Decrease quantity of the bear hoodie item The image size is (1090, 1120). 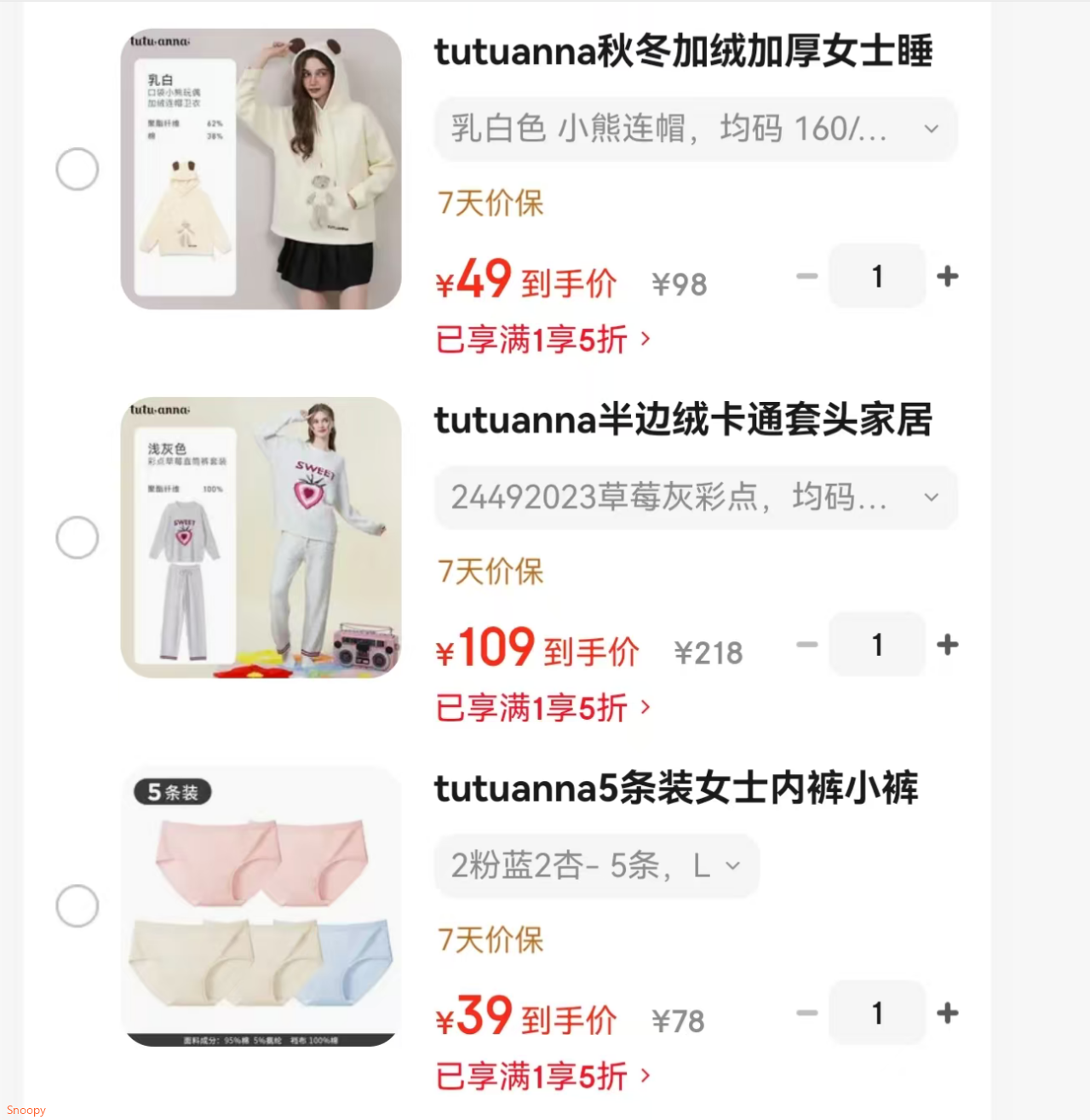[x=806, y=275]
